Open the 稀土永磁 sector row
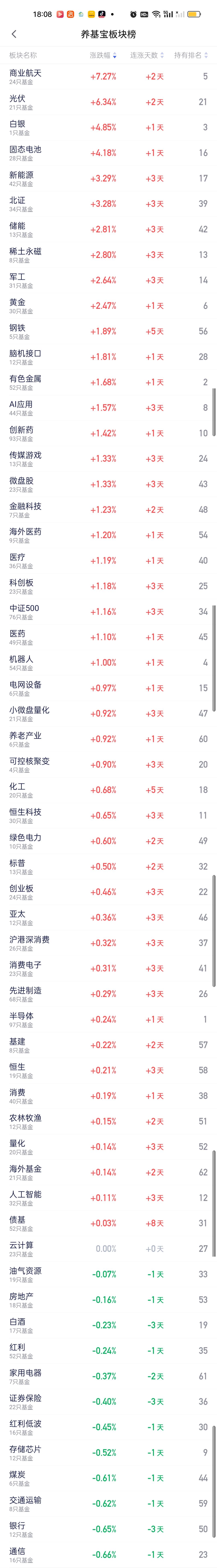Viewport: 217px width, 1568px height. coord(108,255)
